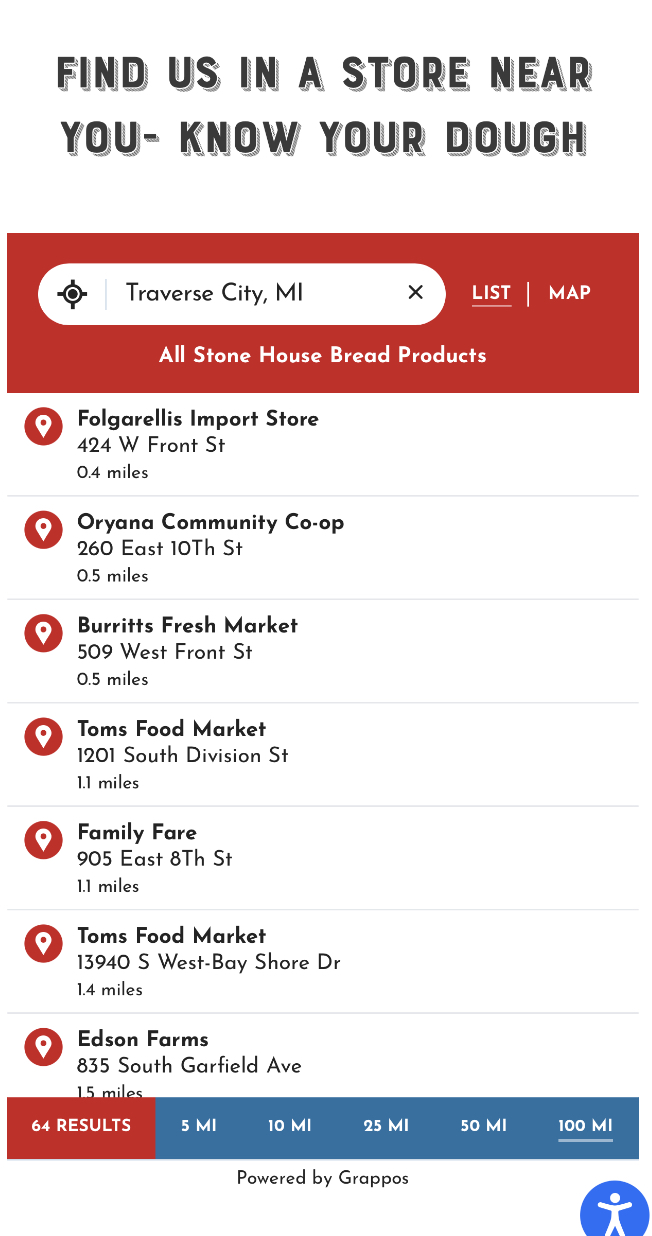Image resolution: width=652 pixels, height=1236 pixels.
Task: Choose the 10 MI radius
Action: 289,1126
